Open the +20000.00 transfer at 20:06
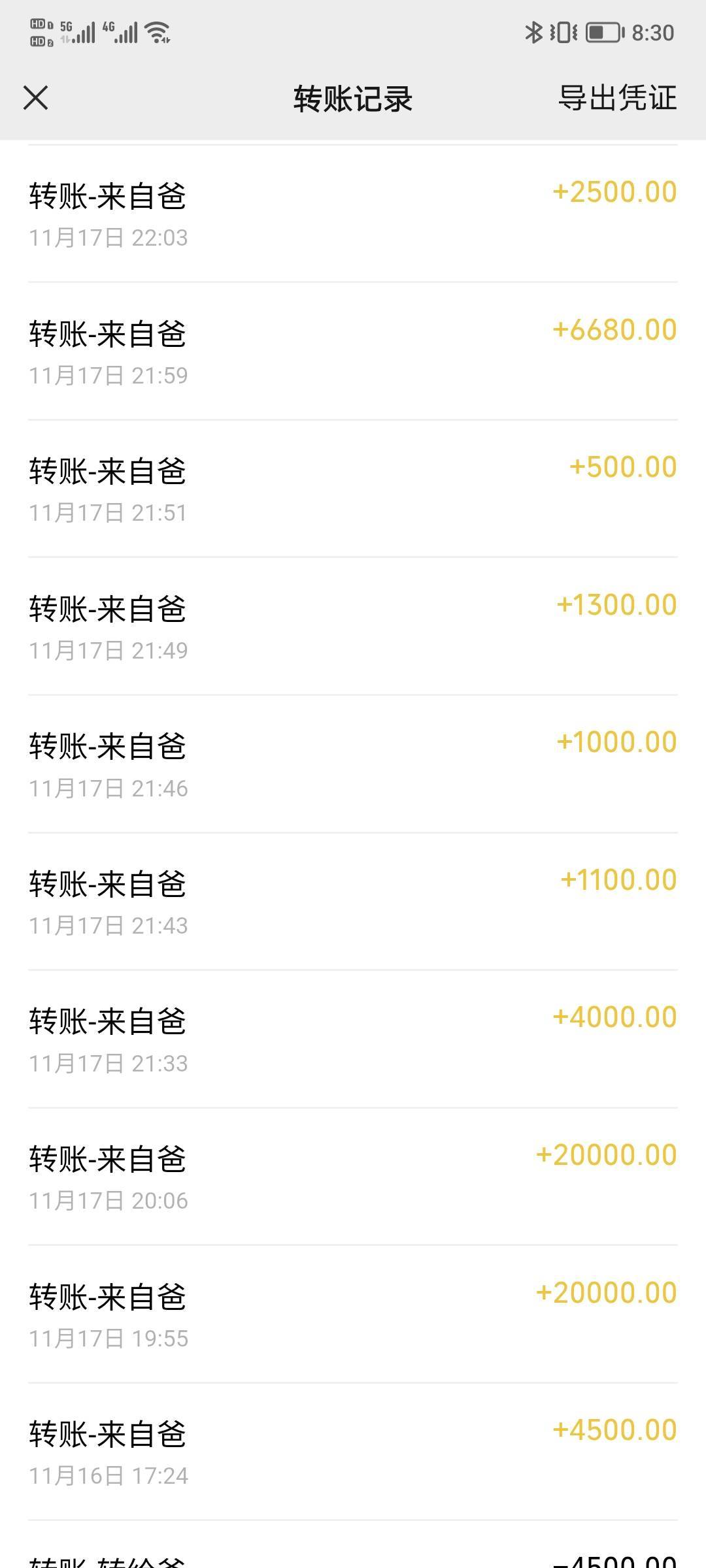The width and height of the screenshot is (706, 1568). [353, 1177]
